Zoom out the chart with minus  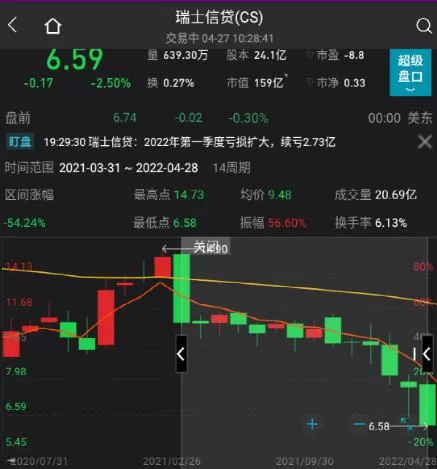point(359,424)
